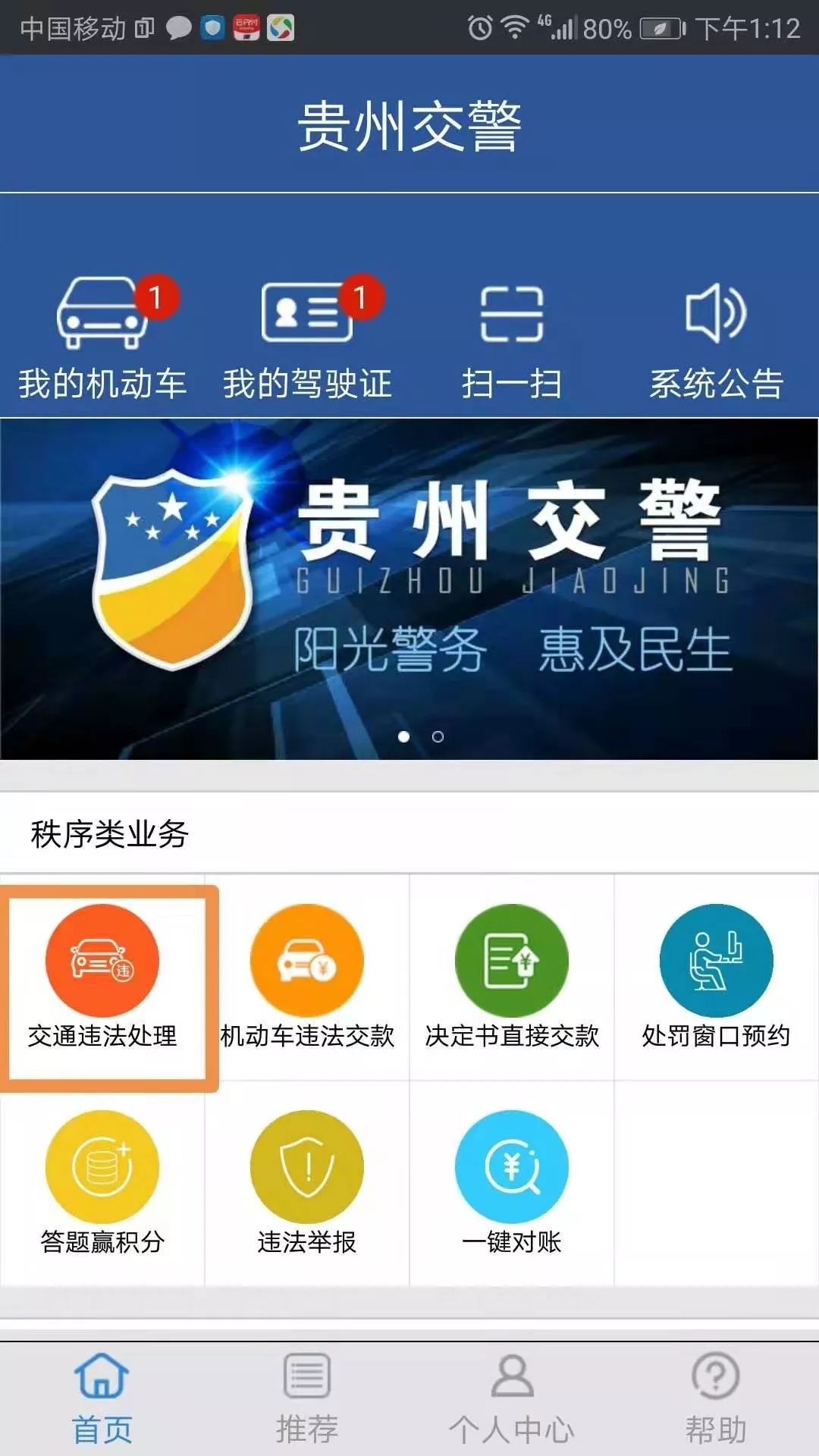Open 机动车违法交款
The image size is (819, 1456).
point(307,978)
